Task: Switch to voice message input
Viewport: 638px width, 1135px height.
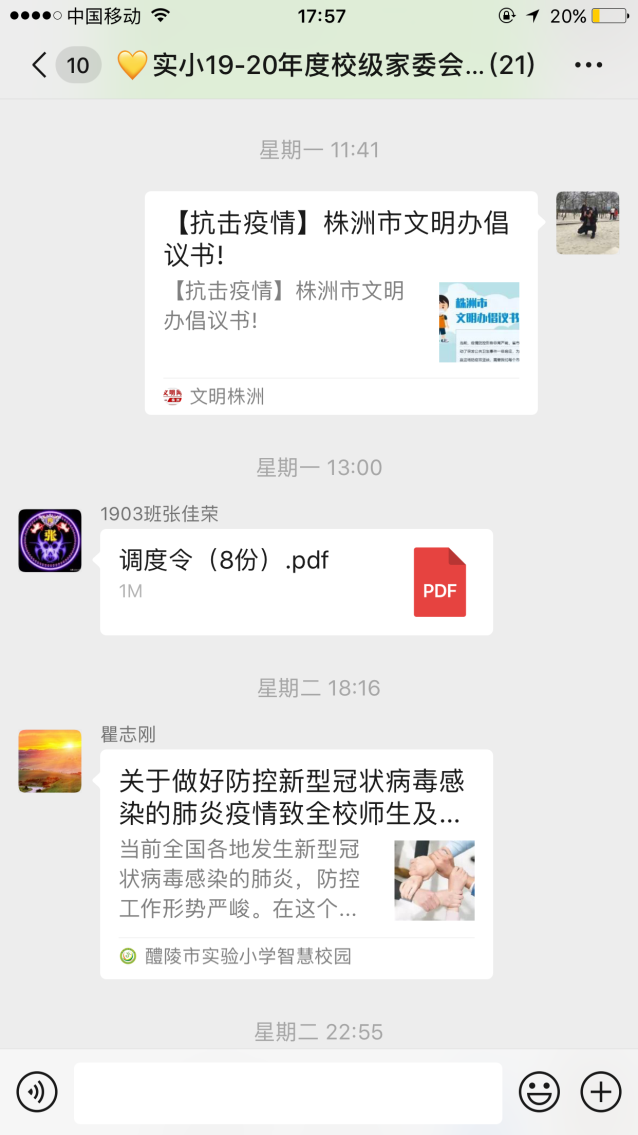Action: (x=37, y=1092)
